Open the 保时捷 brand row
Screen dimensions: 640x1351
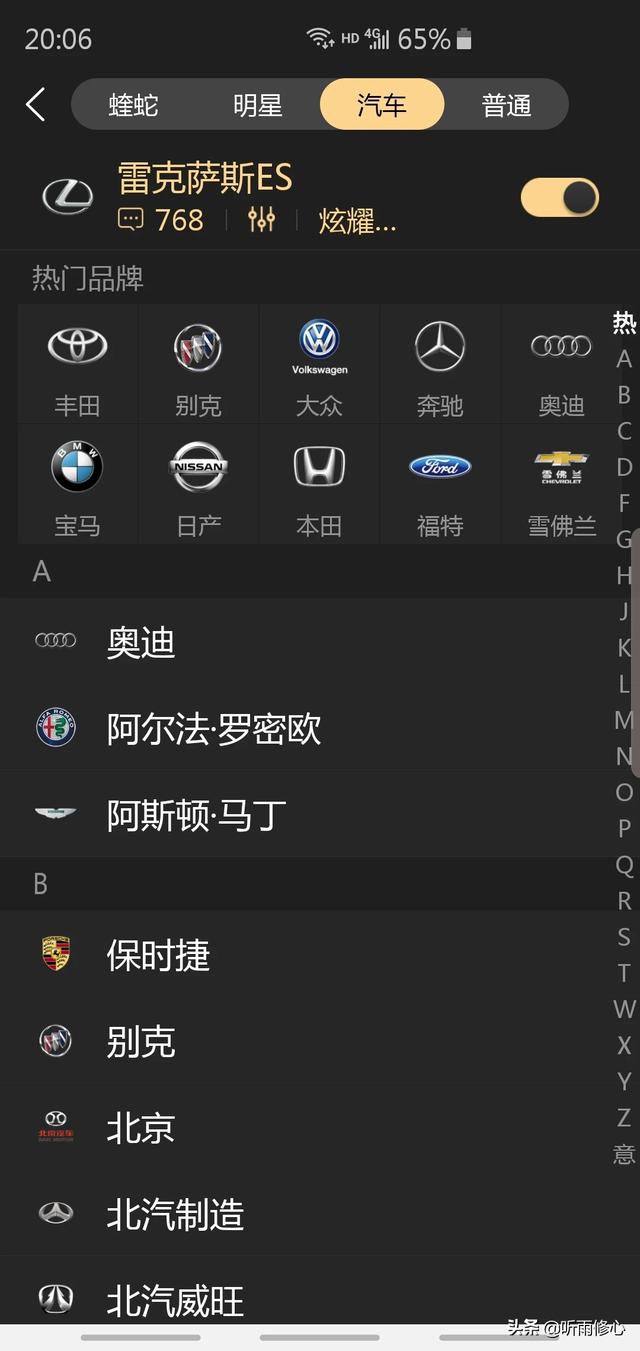(x=311, y=954)
